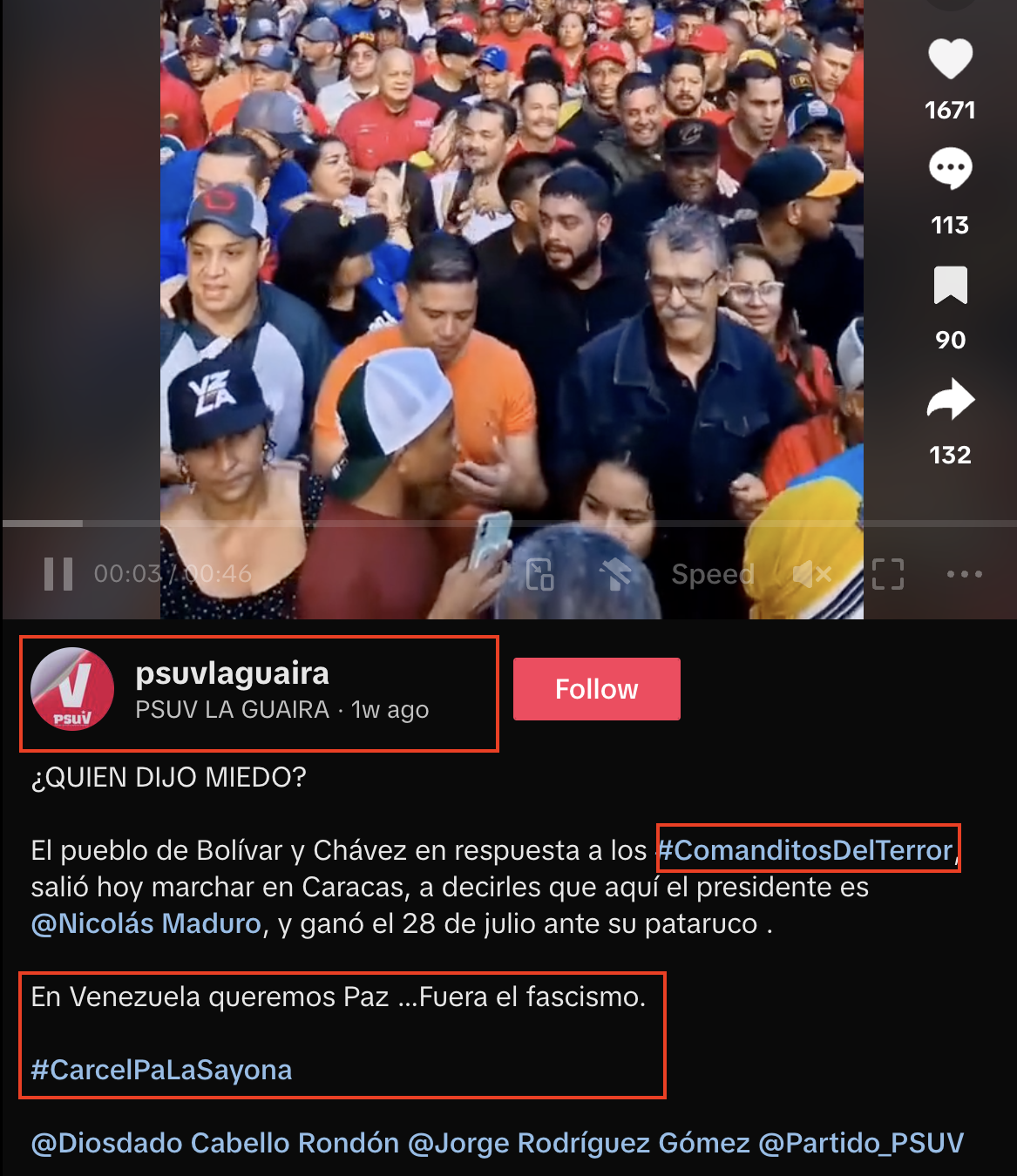Open psuvlaguaira profile from avatar
The image size is (1017, 1176).
point(72,689)
